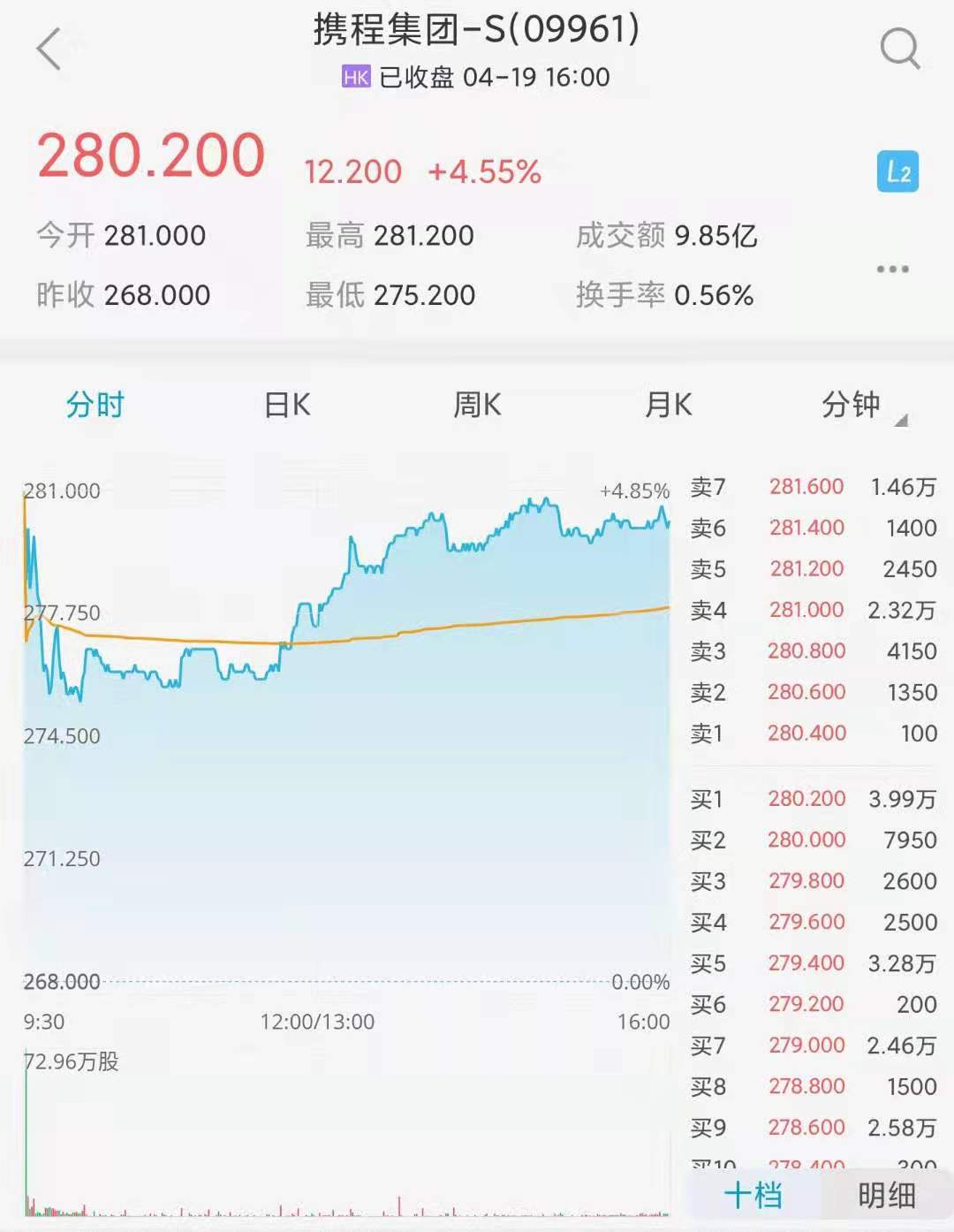Switch to the 周K weekly chart tab
954x1232 pixels.
point(478,405)
